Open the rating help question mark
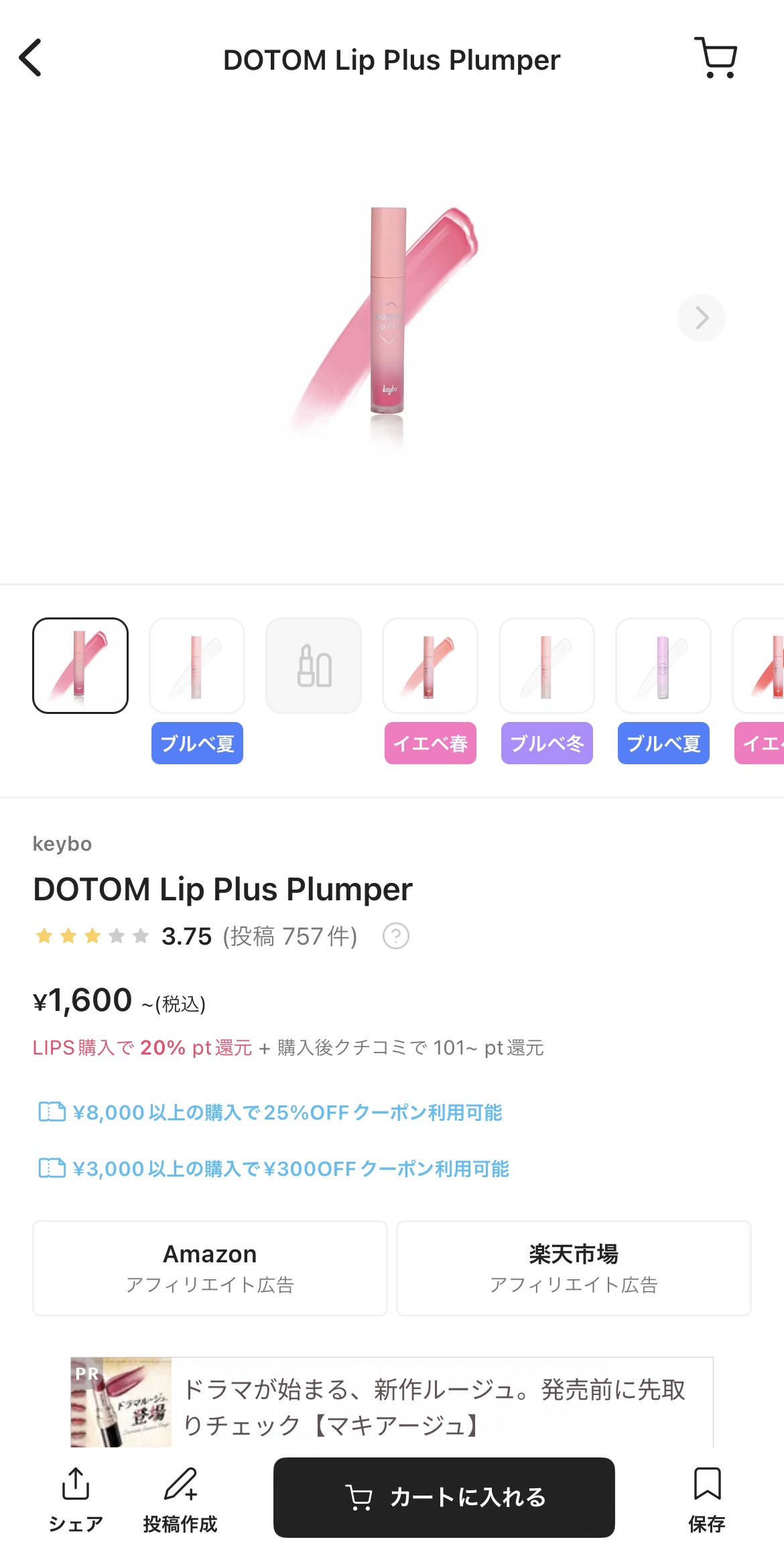 [x=395, y=936]
